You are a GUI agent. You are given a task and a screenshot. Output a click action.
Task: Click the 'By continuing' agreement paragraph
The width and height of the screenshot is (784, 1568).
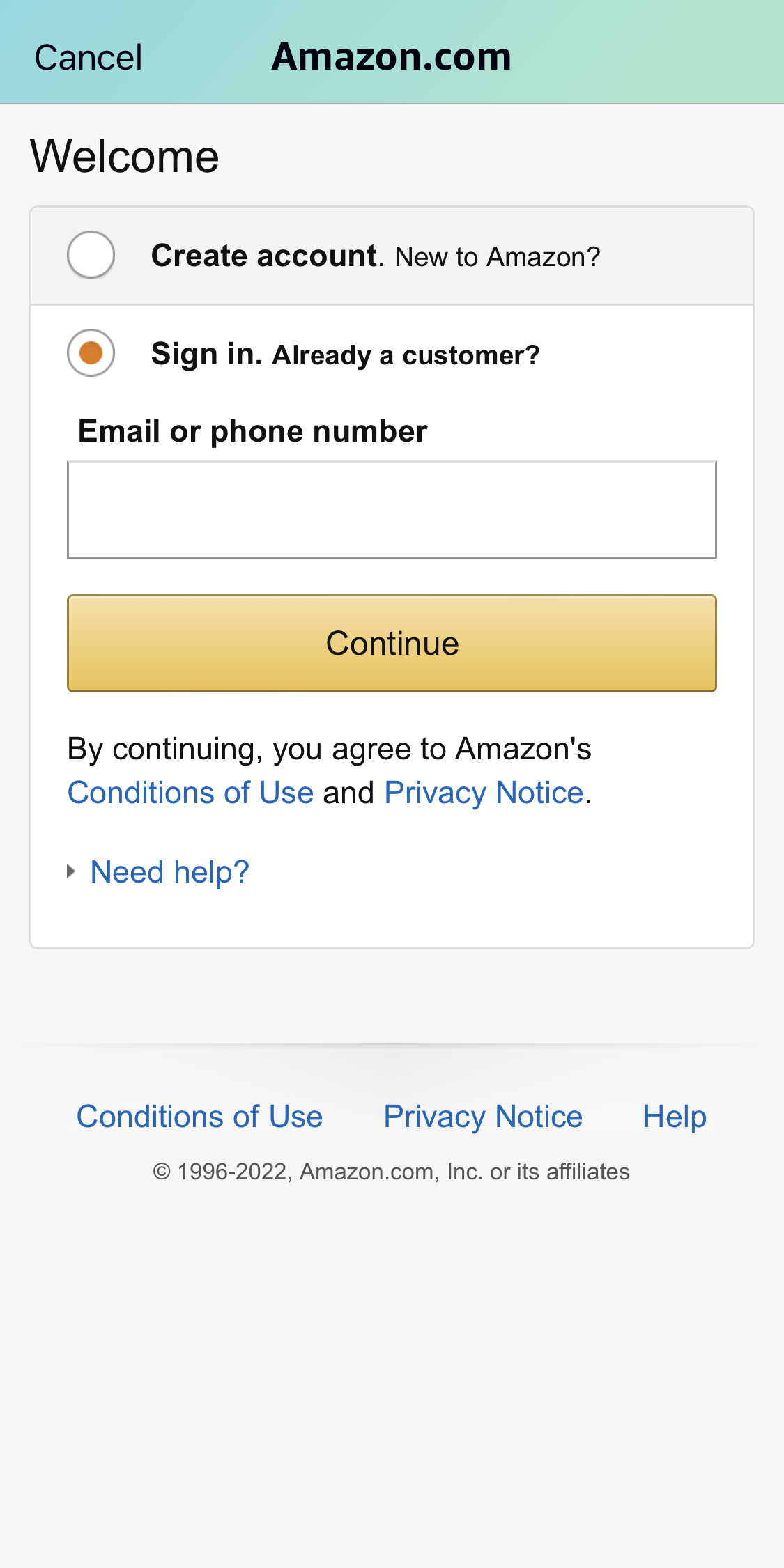(x=329, y=749)
